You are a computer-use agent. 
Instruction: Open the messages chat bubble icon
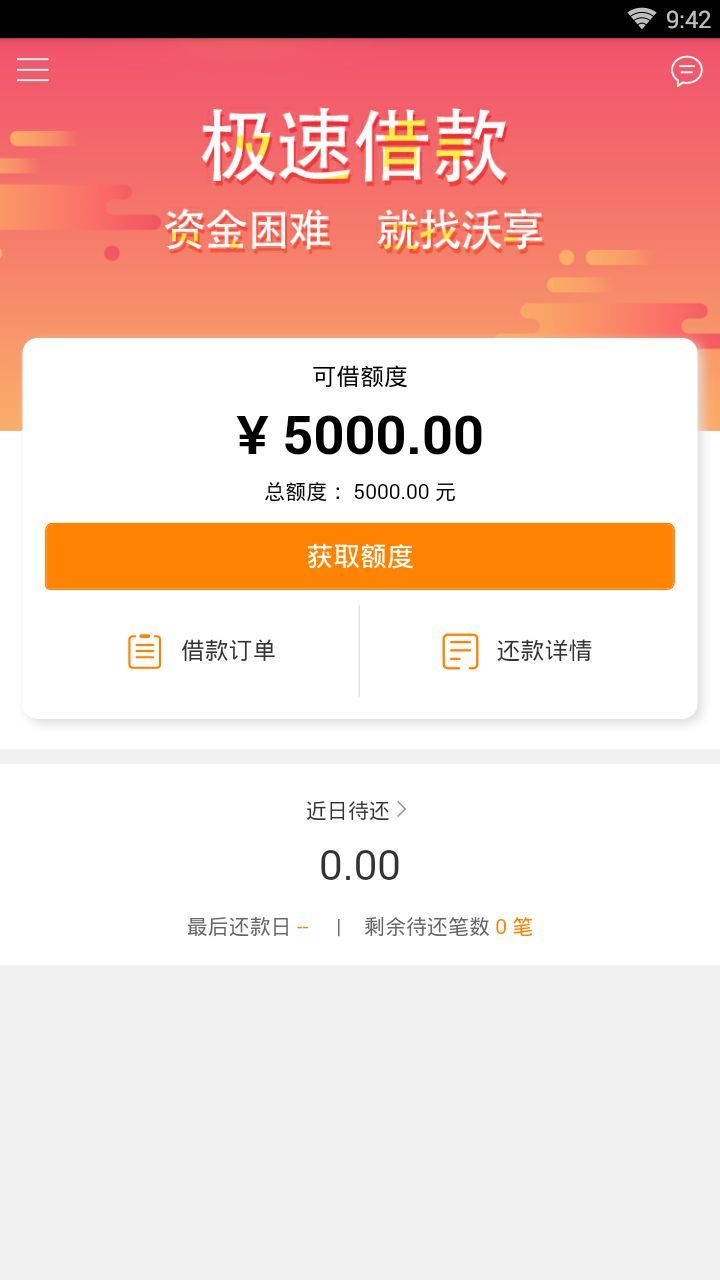coord(686,71)
